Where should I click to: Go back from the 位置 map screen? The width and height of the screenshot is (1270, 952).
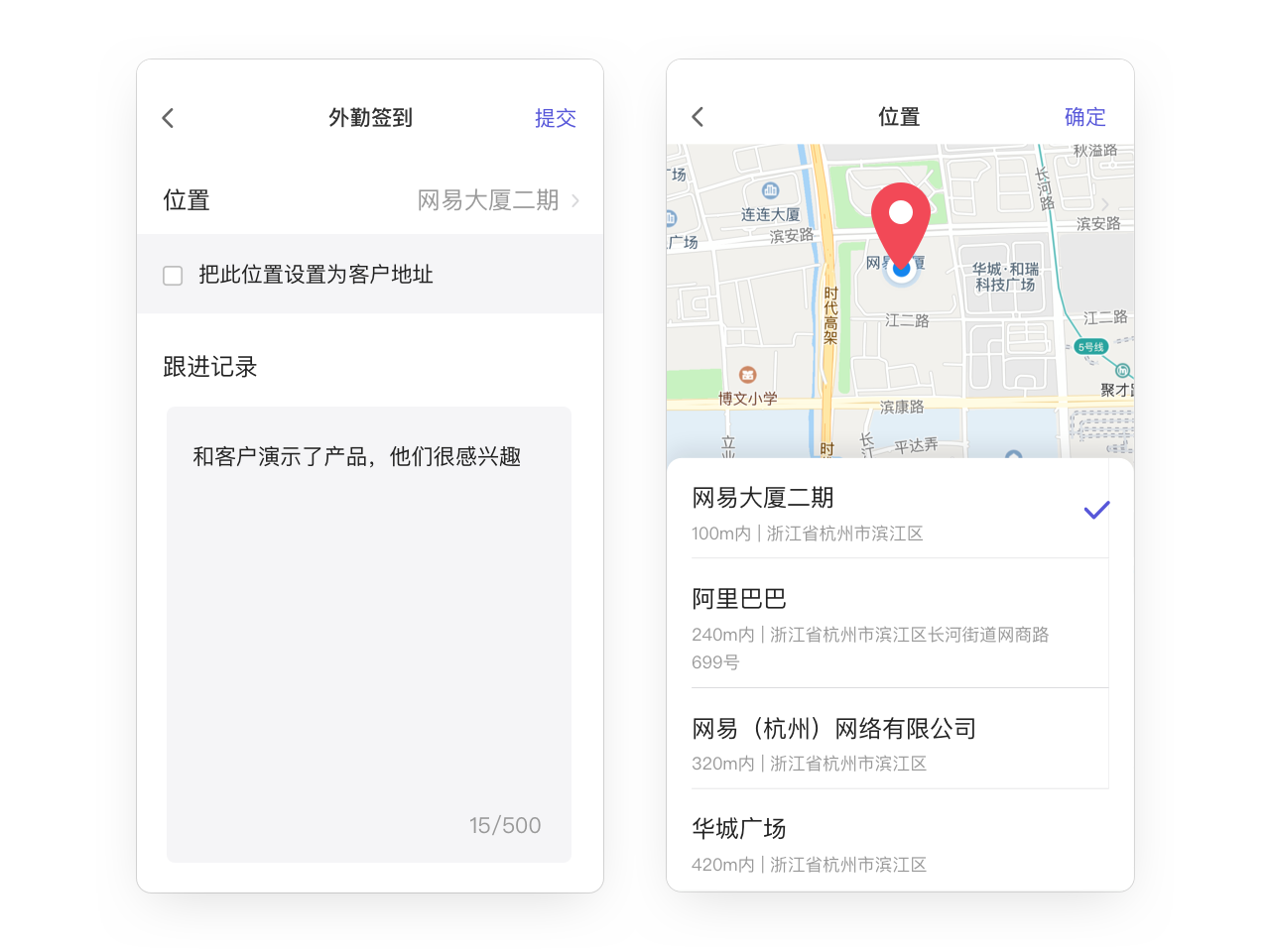coord(698,118)
